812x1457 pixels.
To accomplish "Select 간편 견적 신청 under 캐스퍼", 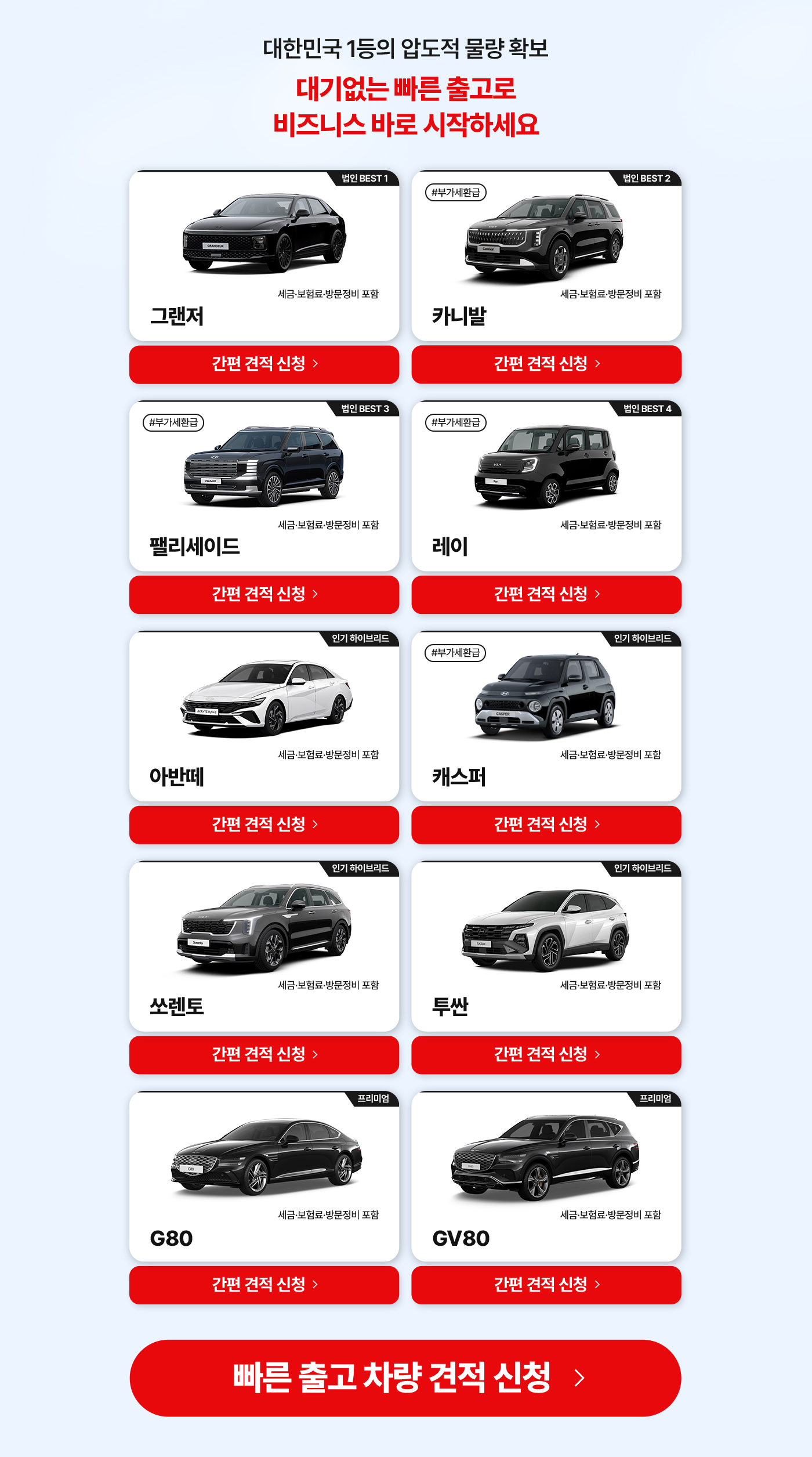I will pos(546,825).
